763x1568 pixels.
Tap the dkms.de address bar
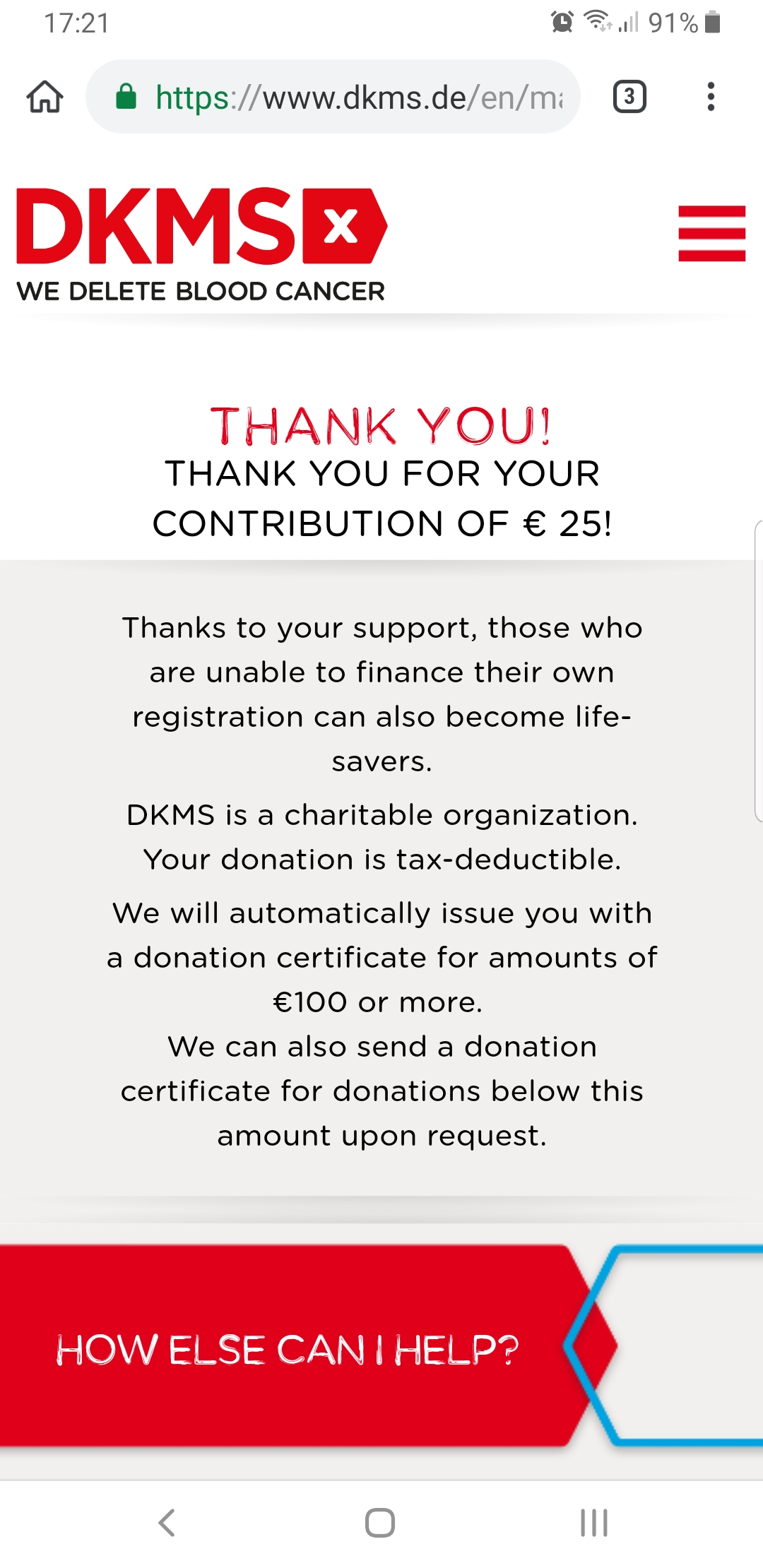pos(333,97)
